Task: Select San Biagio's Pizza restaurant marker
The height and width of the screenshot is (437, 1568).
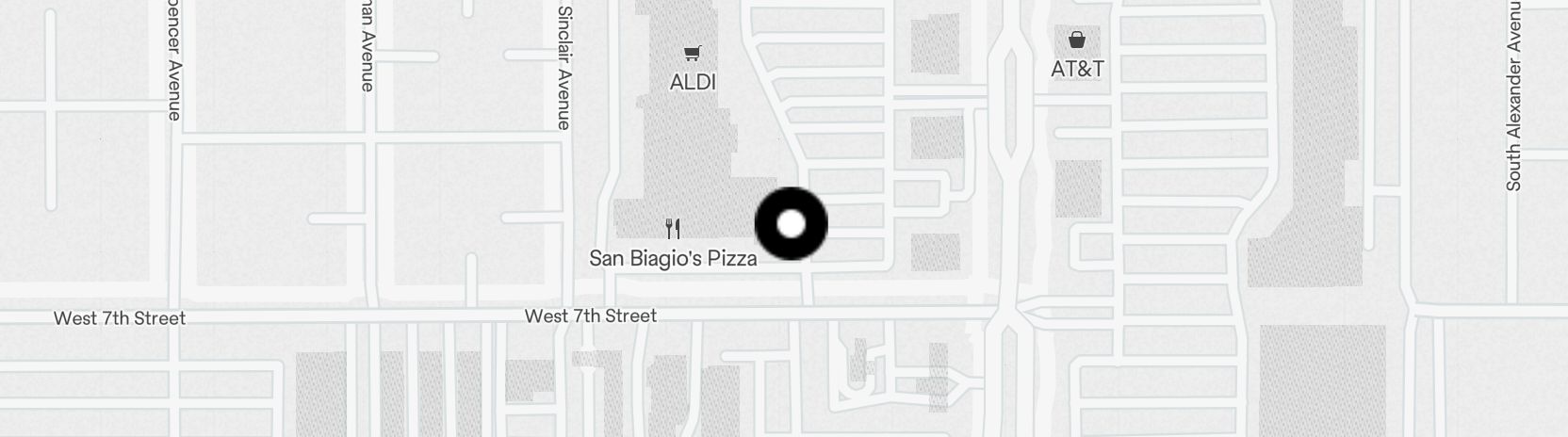Action: [673, 229]
